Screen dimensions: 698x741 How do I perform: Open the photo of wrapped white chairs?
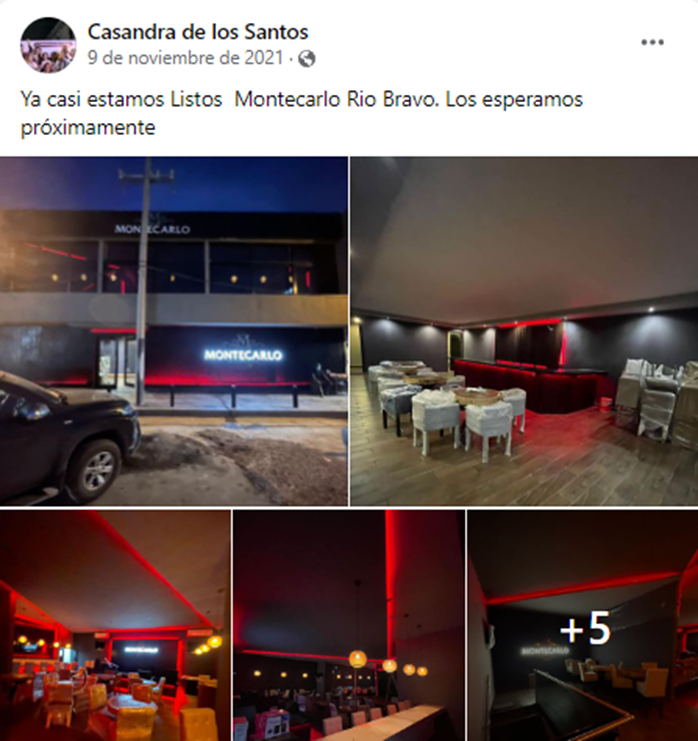pyautogui.click(x=524, y=330)
